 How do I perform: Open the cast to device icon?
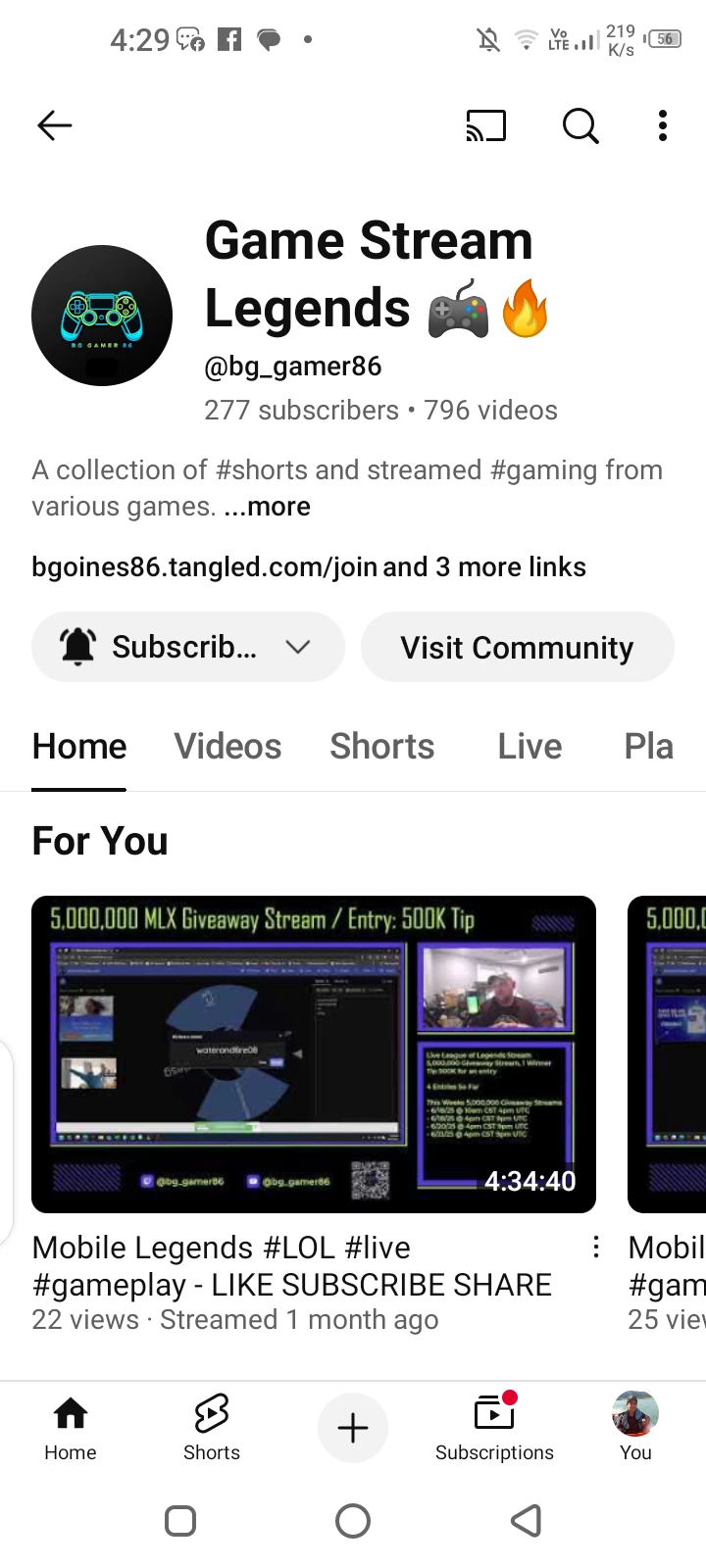486,125
